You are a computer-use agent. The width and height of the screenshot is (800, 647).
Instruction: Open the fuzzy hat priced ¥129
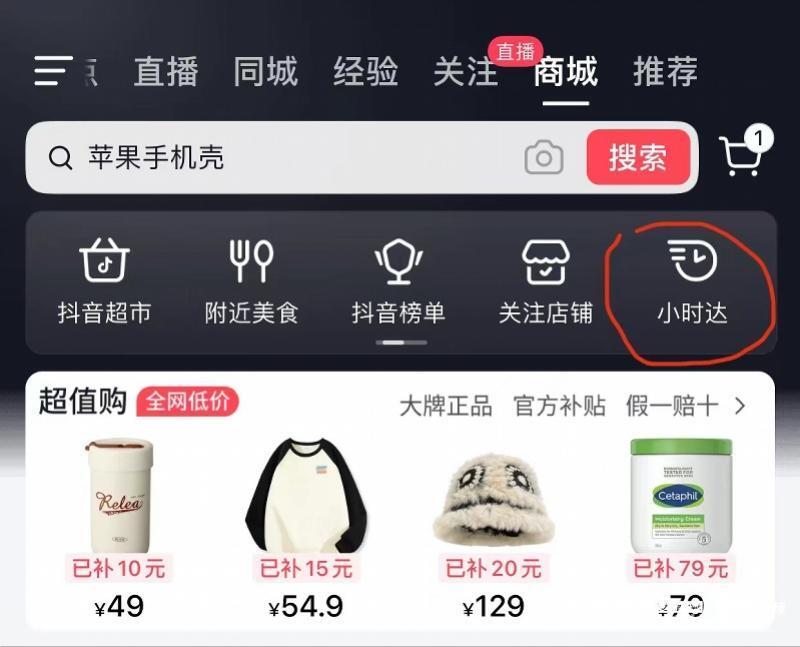[x=493, y=529]
